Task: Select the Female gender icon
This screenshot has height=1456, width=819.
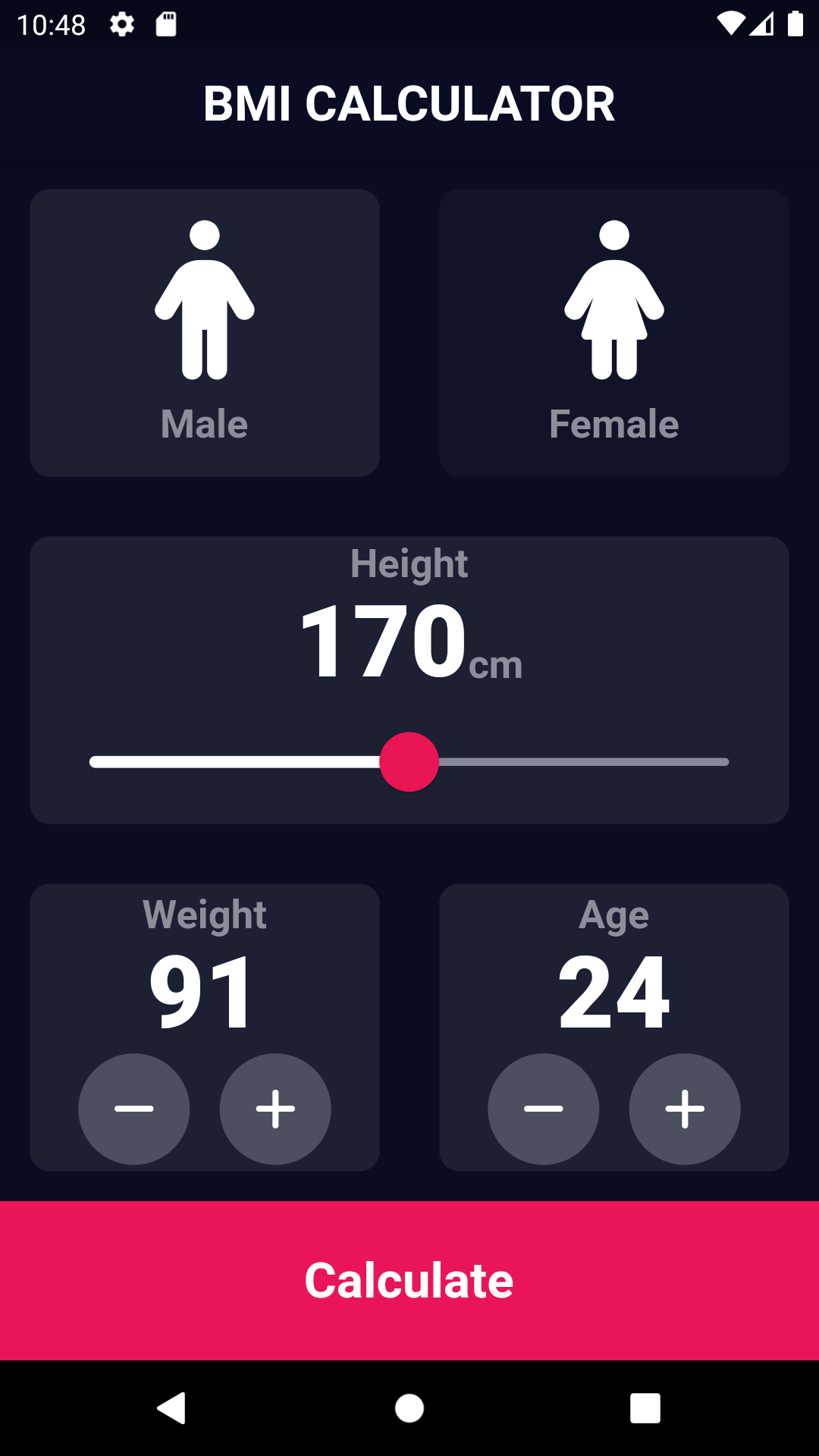Action: point(614,300)
